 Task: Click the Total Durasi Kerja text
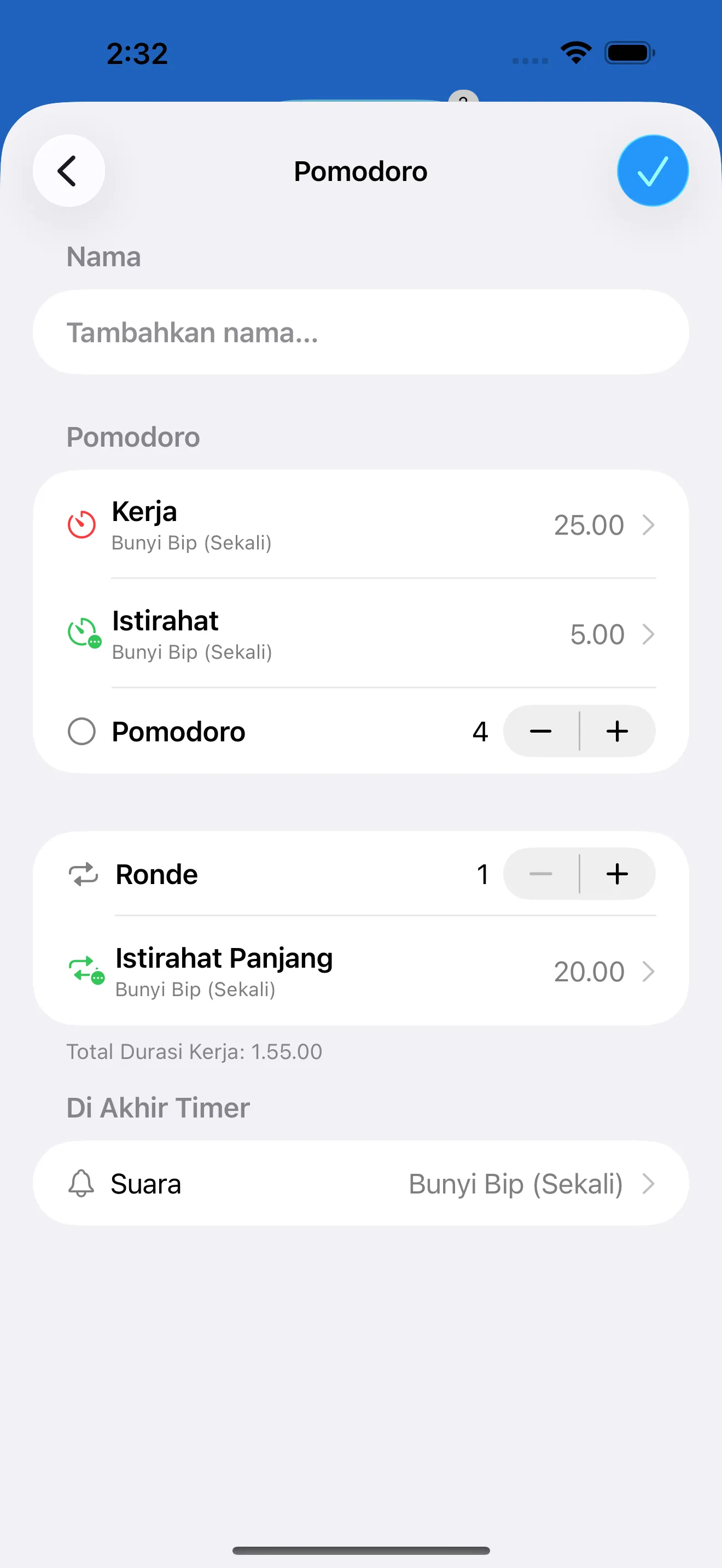194,1051
